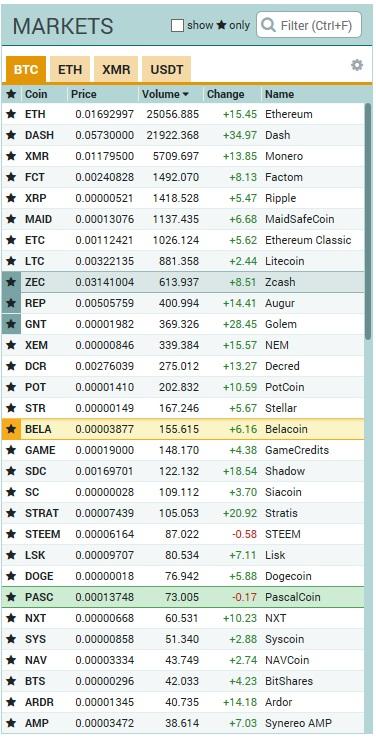Check the show star only checkbox

(177, 26)
